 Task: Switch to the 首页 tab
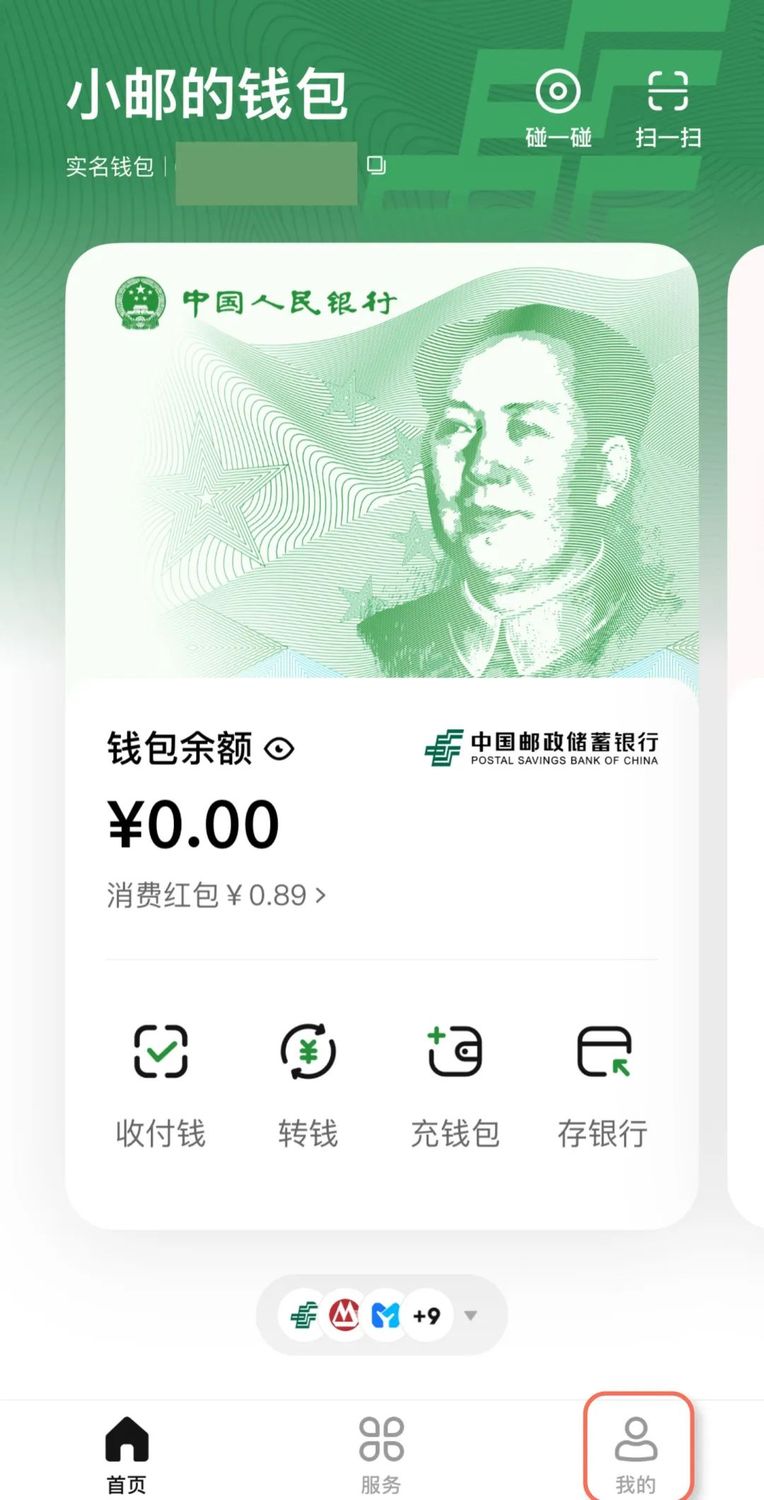coord(127,1453)
